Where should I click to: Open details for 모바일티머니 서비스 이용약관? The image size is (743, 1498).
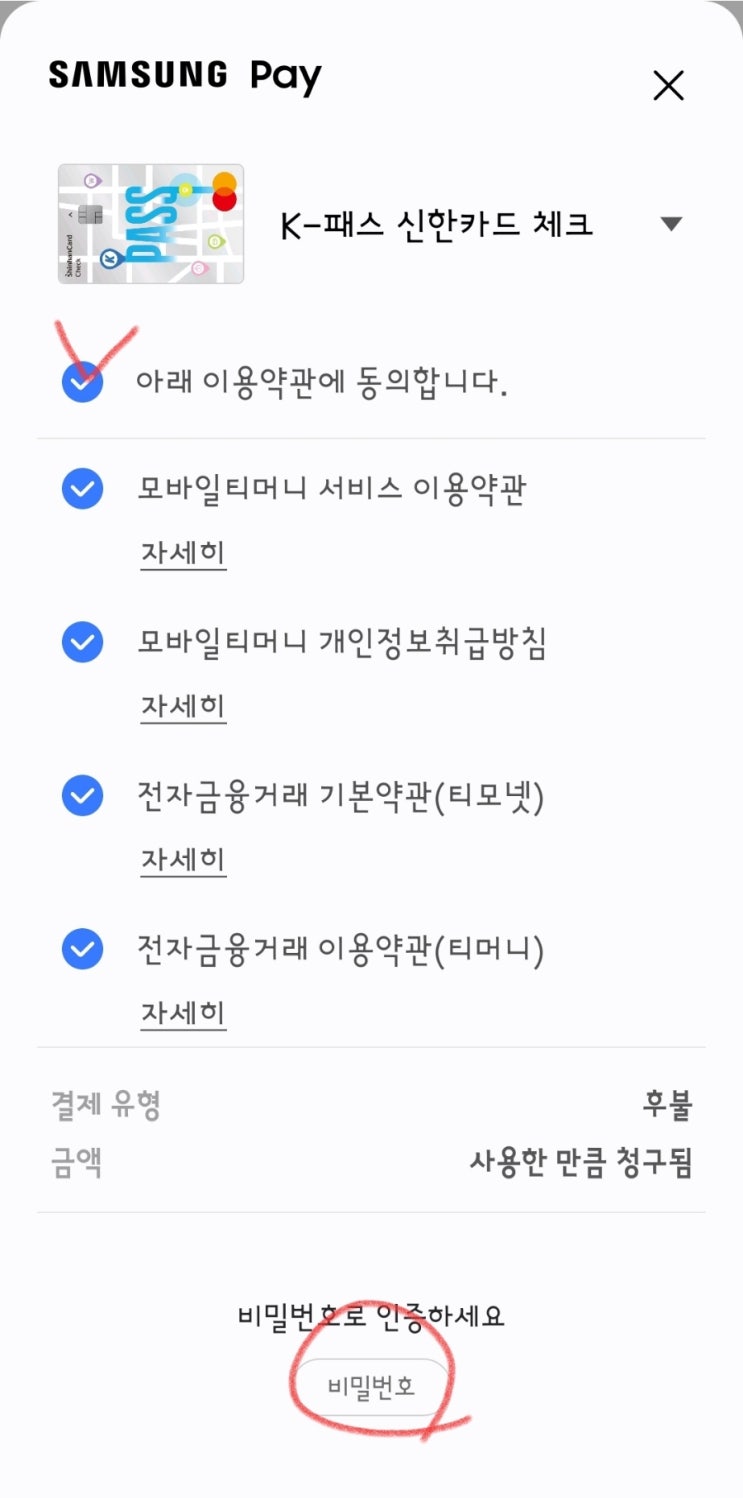183,552
